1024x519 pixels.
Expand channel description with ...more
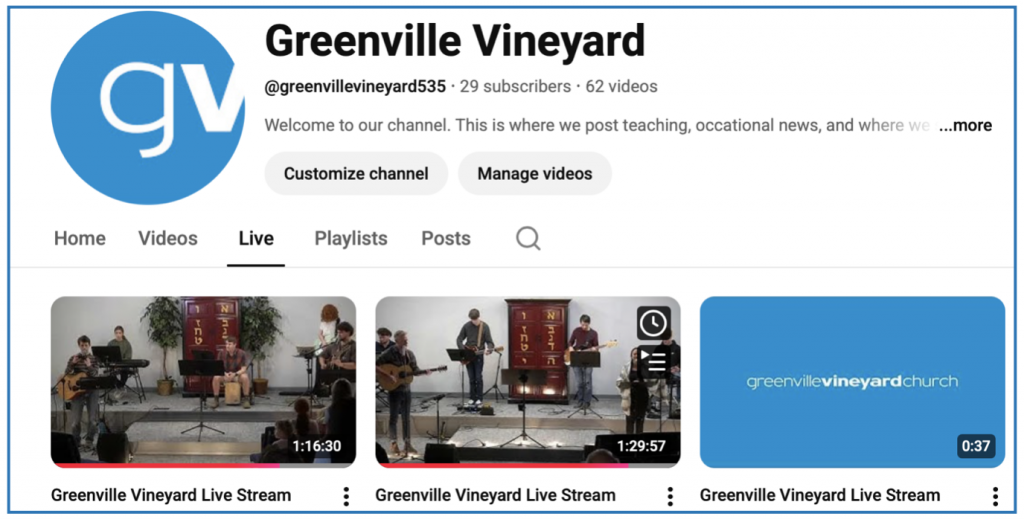(966, 126)
